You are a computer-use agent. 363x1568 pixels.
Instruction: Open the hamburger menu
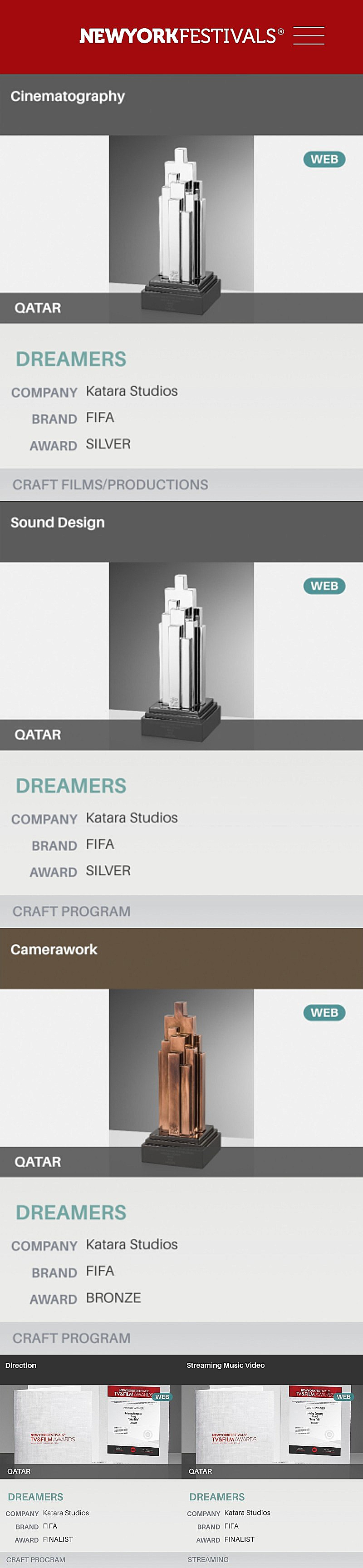(308, 36)
